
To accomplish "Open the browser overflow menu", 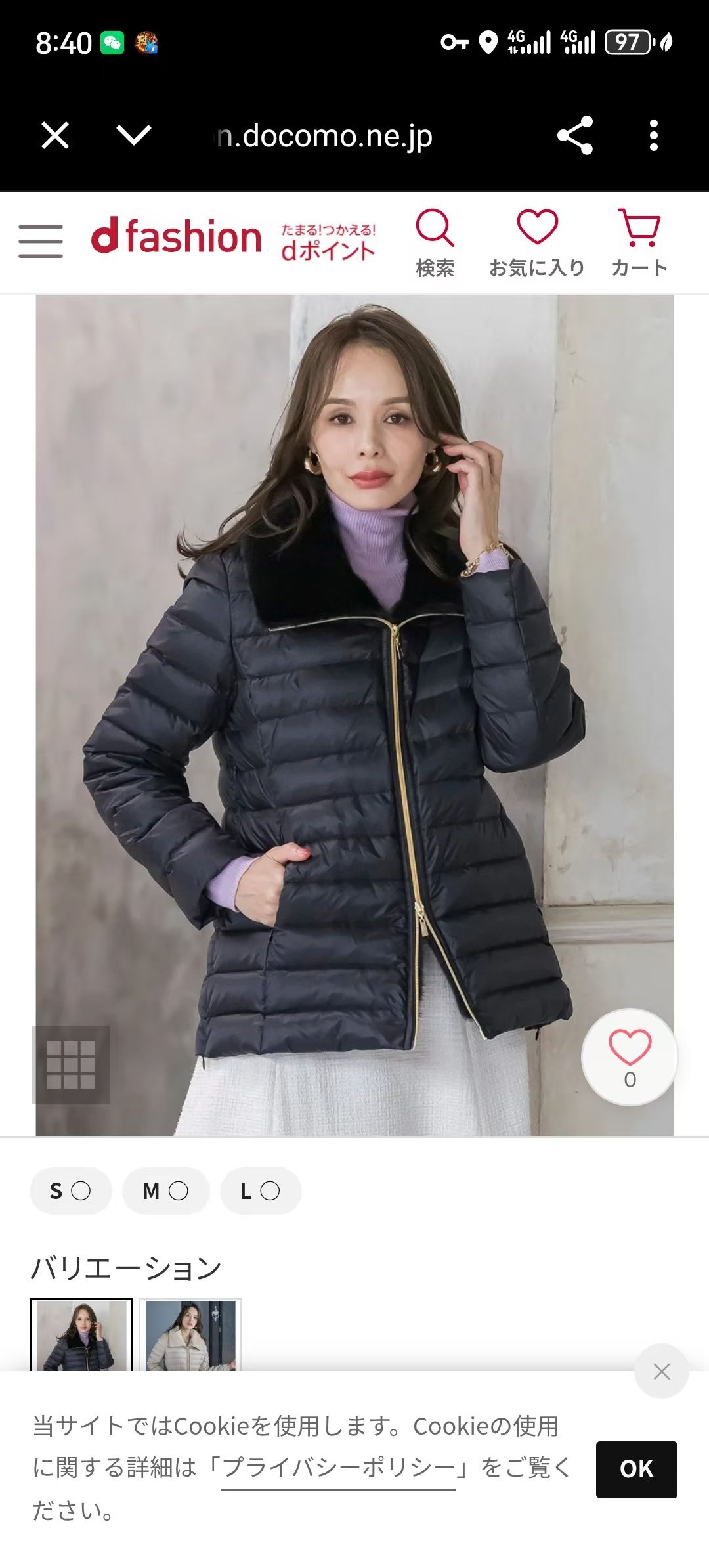I will coord(653,135).
